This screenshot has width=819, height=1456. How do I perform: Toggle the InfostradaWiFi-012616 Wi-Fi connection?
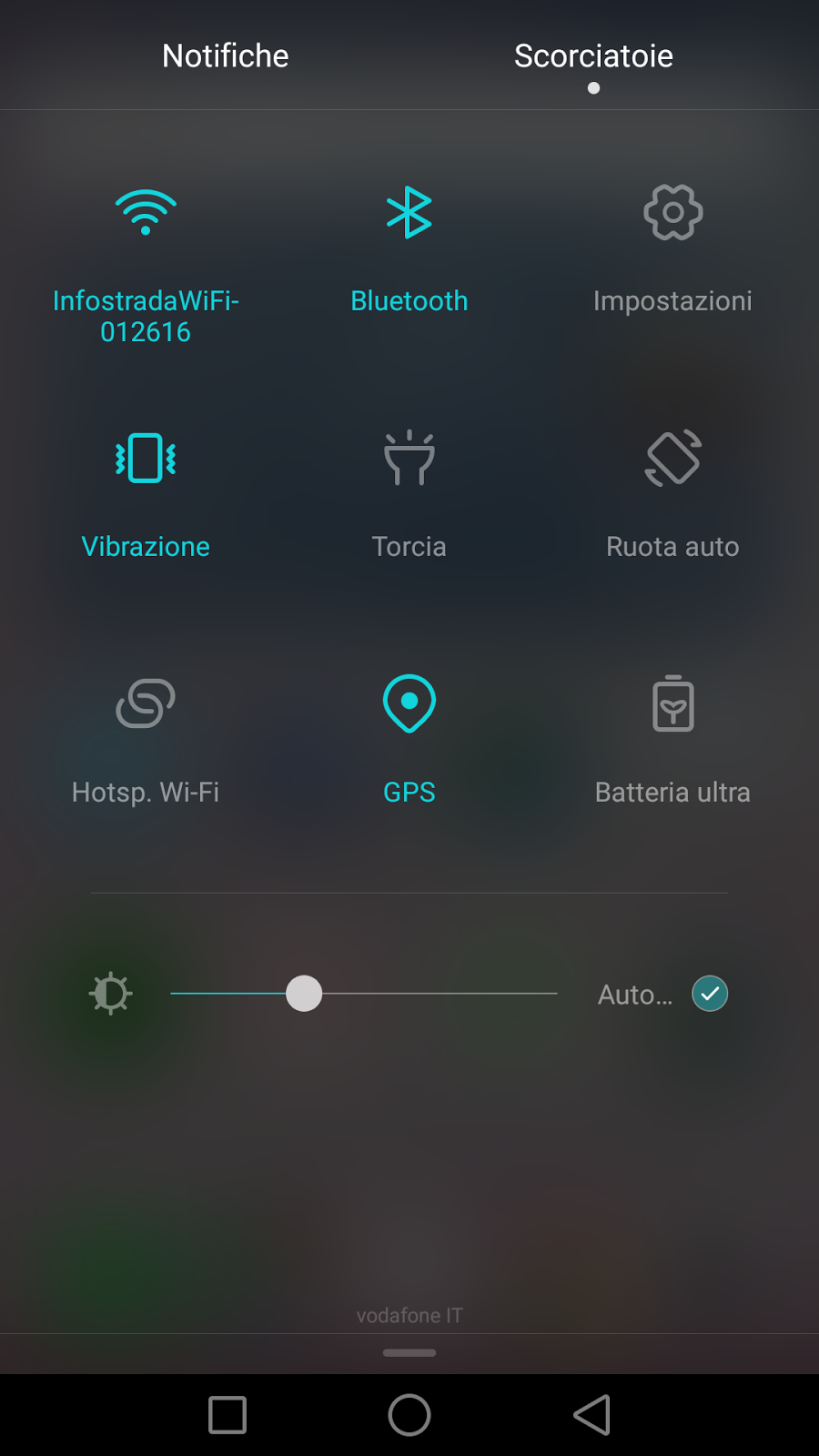click(x=146, y=246)
